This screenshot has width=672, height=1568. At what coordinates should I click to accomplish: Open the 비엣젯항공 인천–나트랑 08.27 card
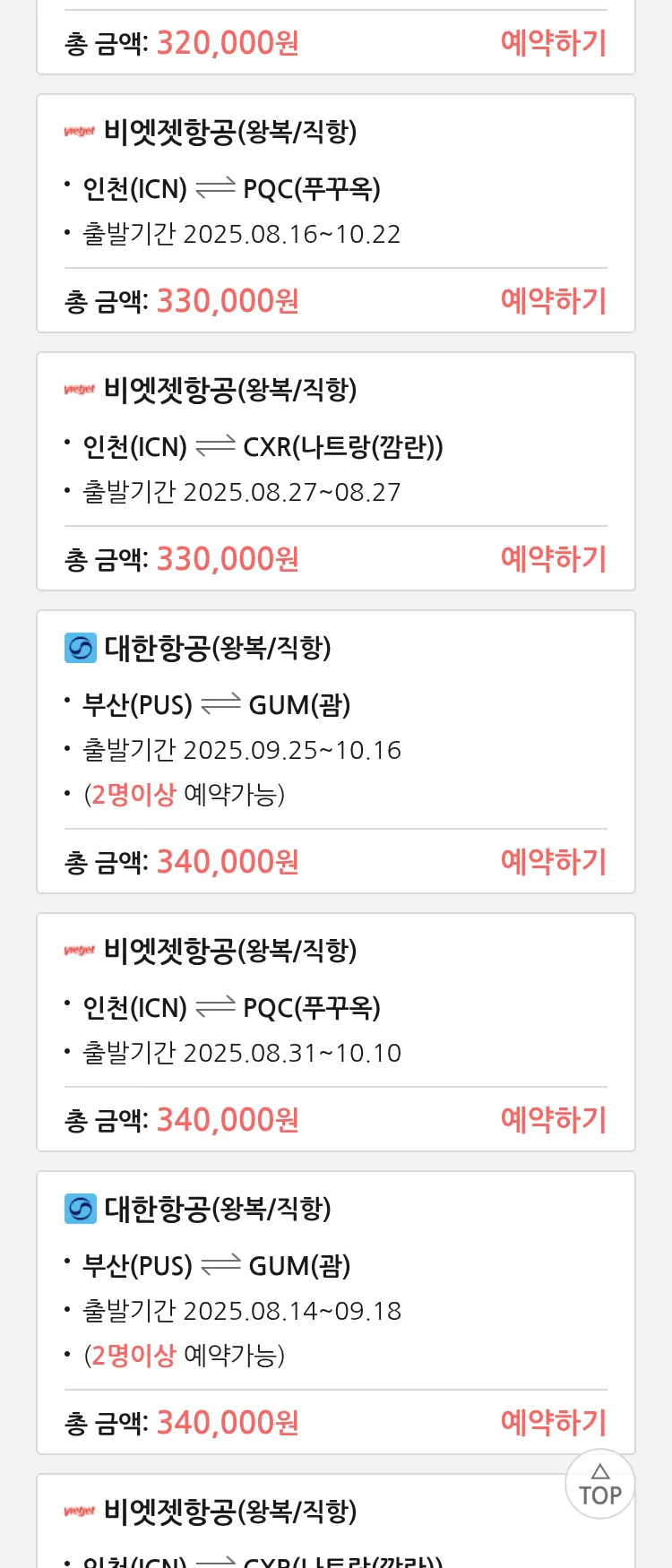(335, 445)
